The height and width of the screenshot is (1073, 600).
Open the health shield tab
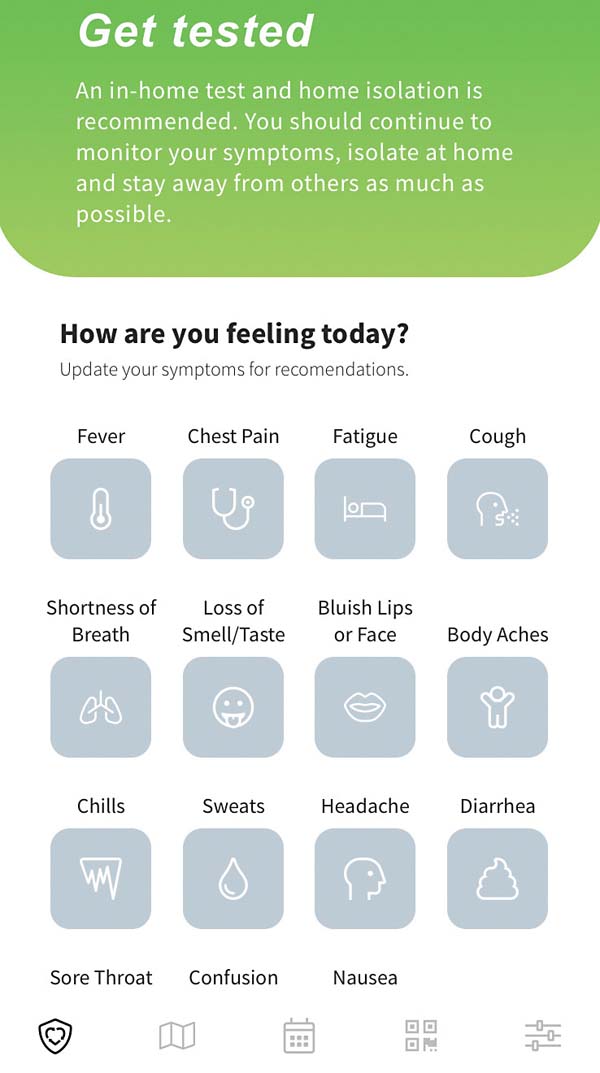click(x=55, y=1036)
